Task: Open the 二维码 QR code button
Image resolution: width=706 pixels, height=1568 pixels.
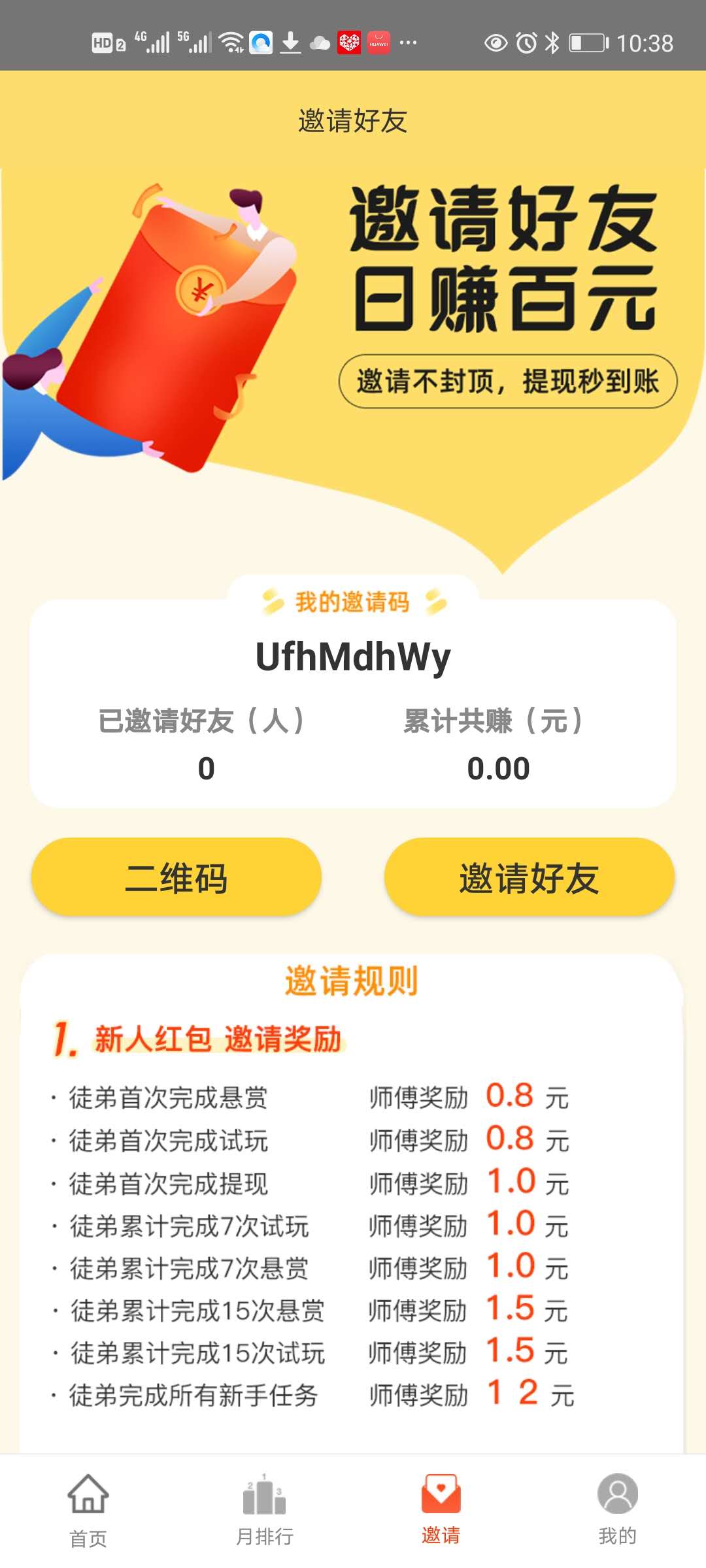Action: 176,877
